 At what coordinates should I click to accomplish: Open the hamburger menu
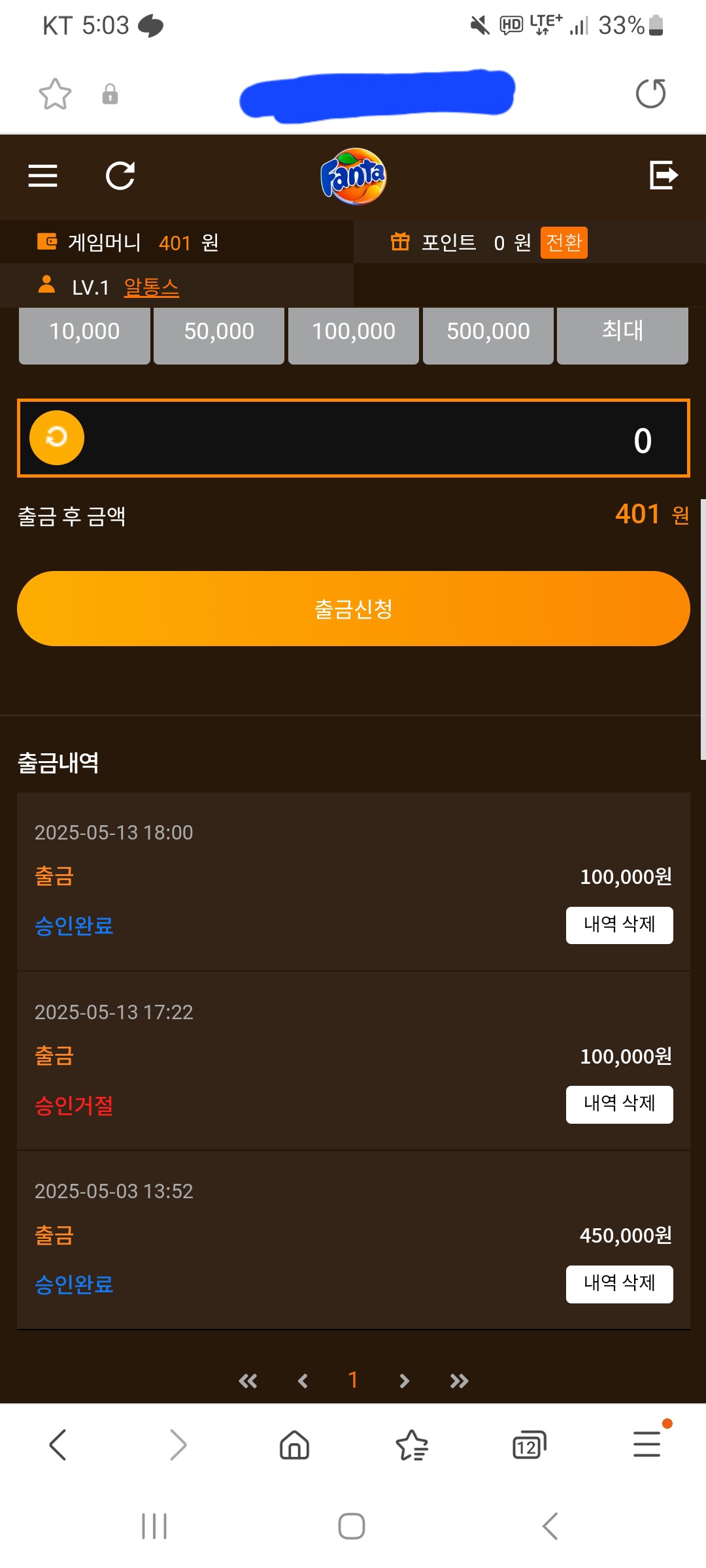tap(43, 176)
